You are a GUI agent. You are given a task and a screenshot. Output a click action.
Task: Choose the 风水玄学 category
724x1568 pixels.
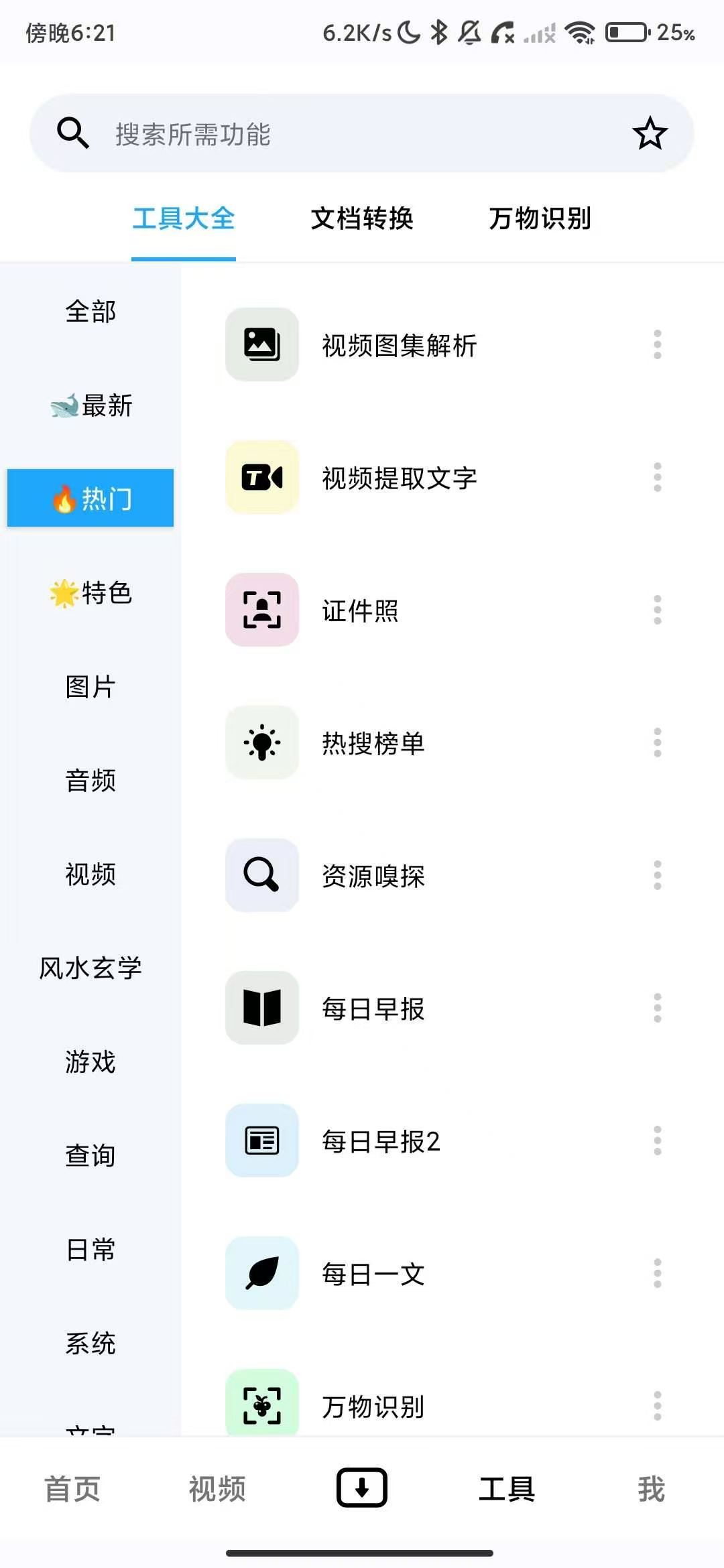pos(90,968)
